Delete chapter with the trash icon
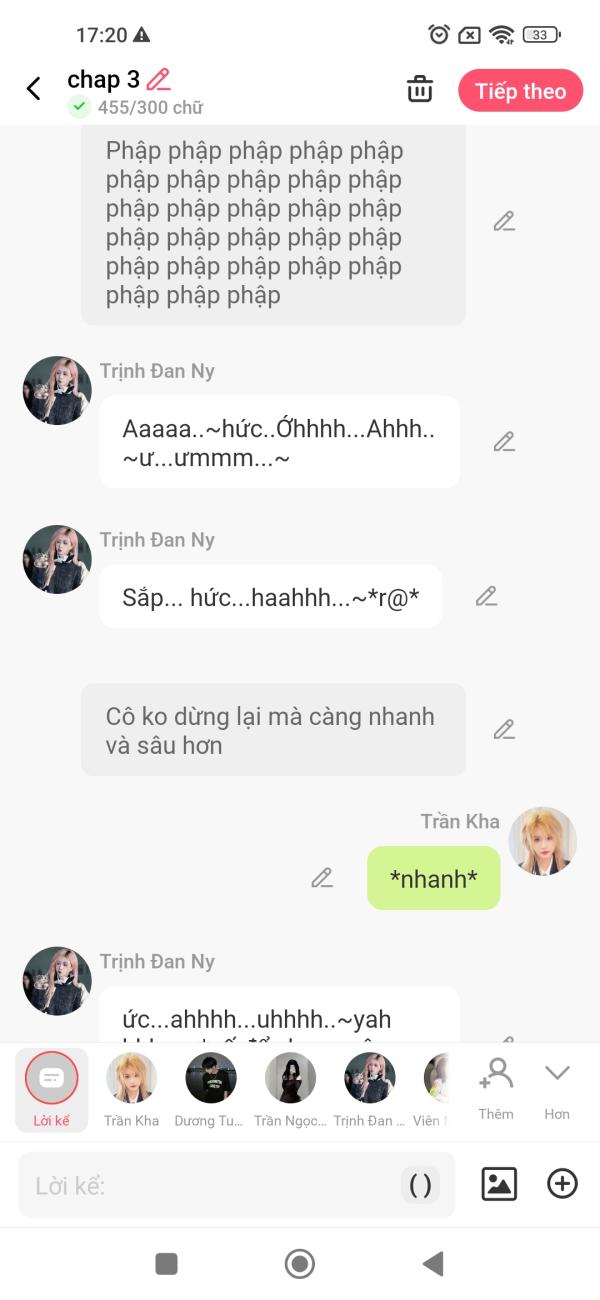Image resolution: width=600 pixels, height=1300 pixels. 420,89
